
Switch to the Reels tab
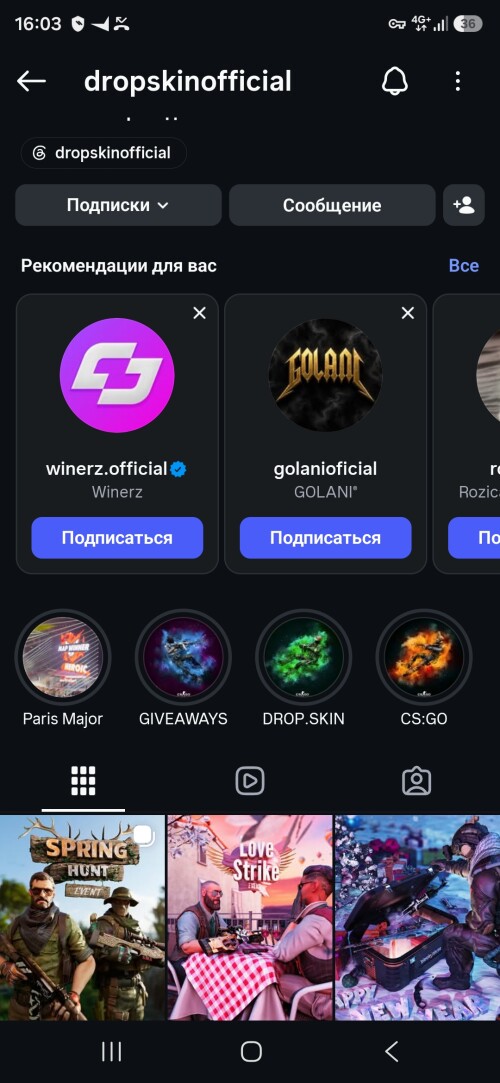pos(250,781)
